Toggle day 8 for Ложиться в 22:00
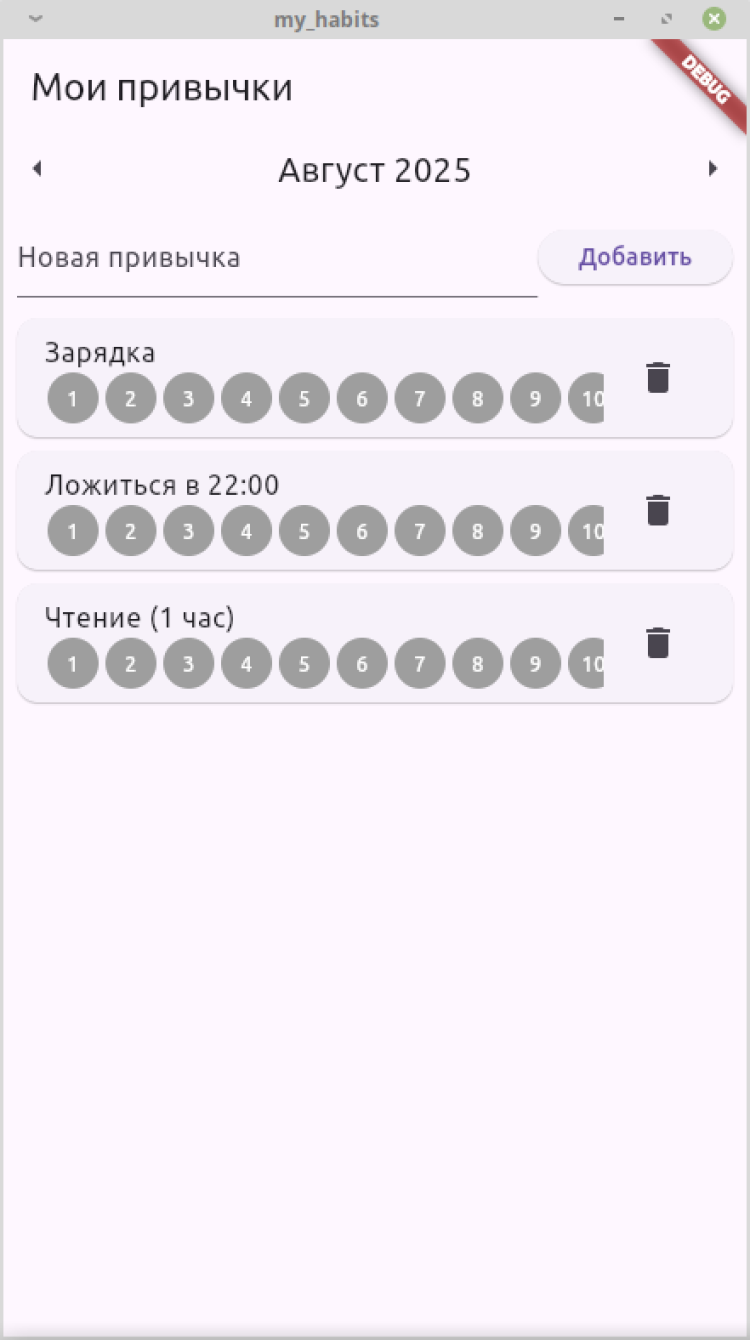 click(x=477, y=531)
